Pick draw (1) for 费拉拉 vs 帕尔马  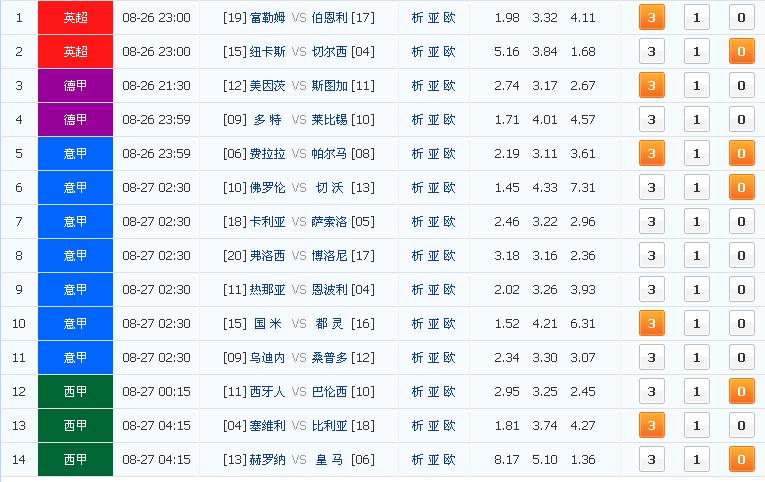[x=696, y=154]
